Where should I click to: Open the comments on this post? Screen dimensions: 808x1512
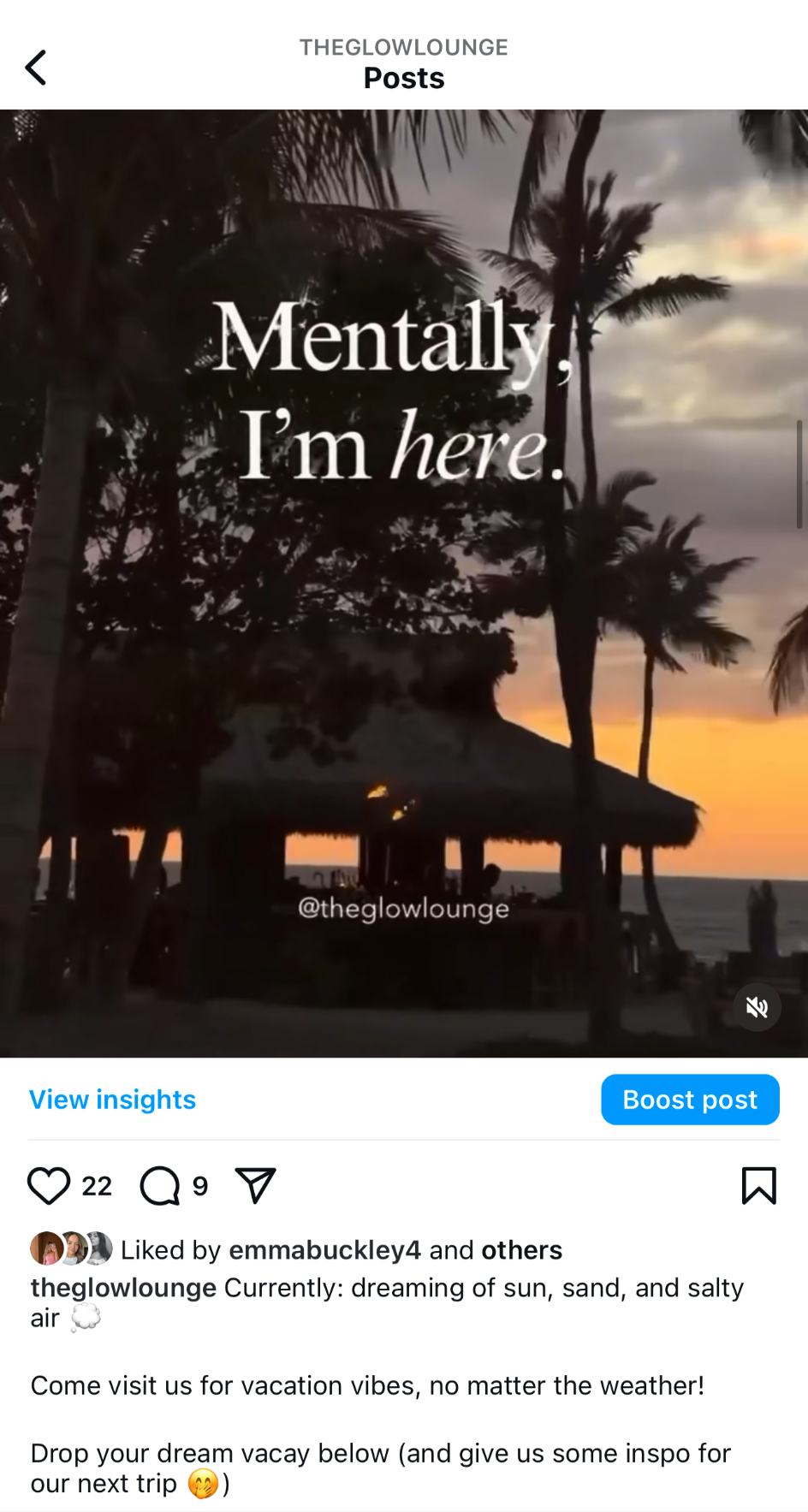click(160, 1186)
